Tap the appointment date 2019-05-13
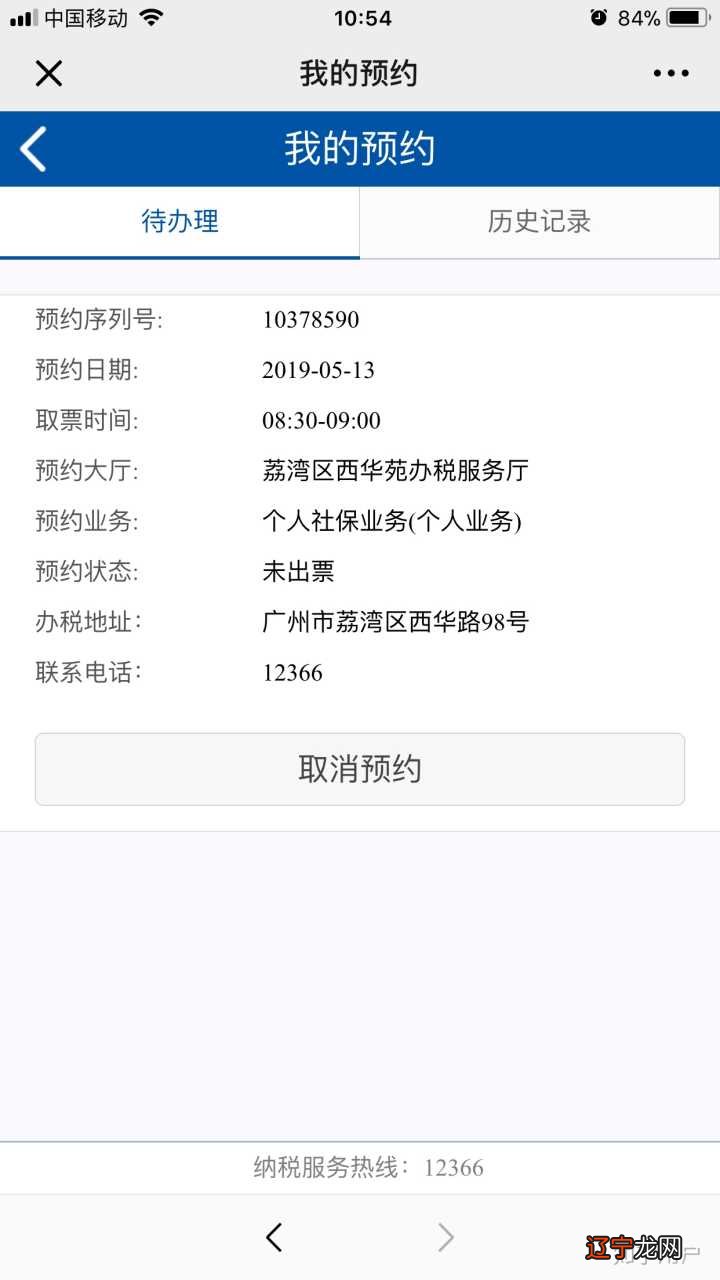The height and width of the screenshot is (1280, 720). (318, 370)
